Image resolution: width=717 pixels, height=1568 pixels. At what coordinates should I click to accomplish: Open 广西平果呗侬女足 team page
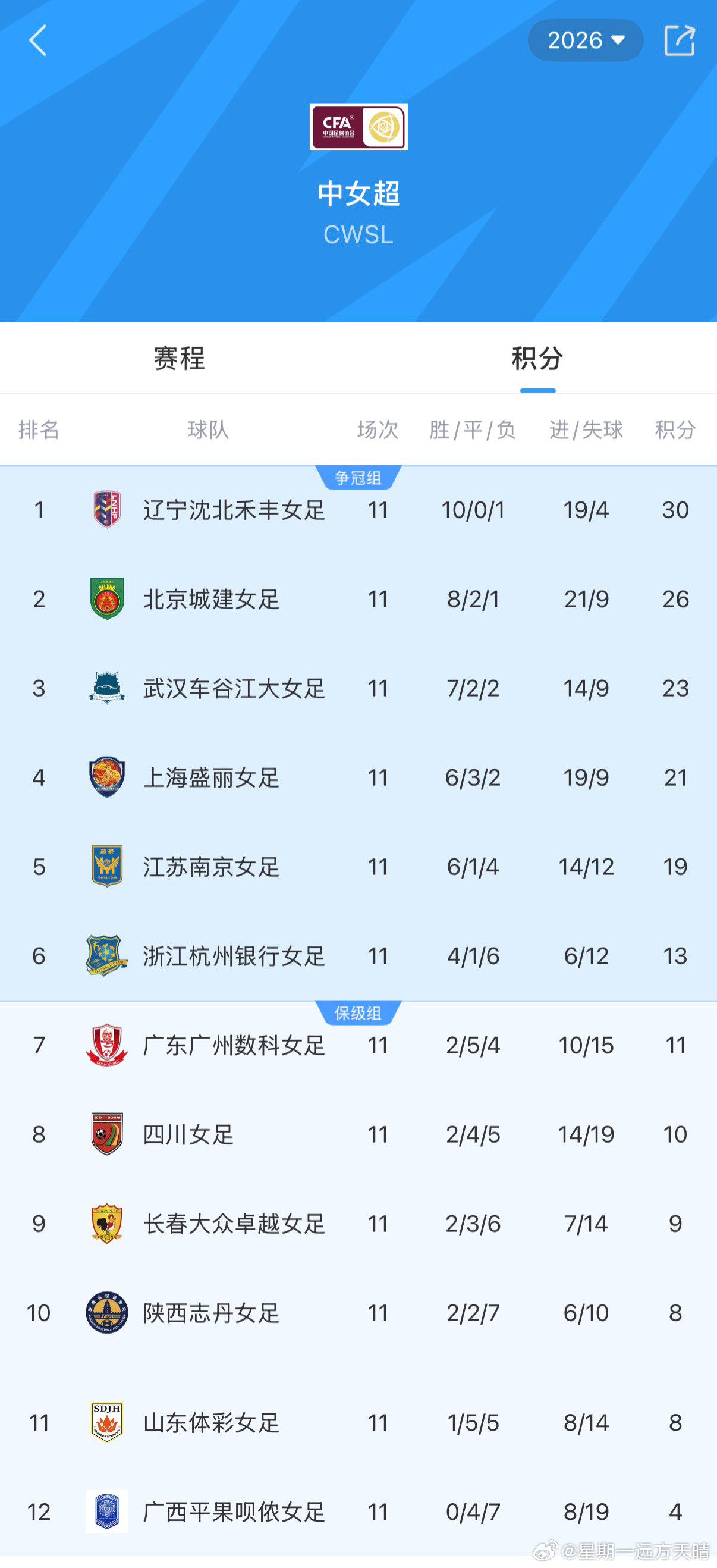pos(358,1511)
